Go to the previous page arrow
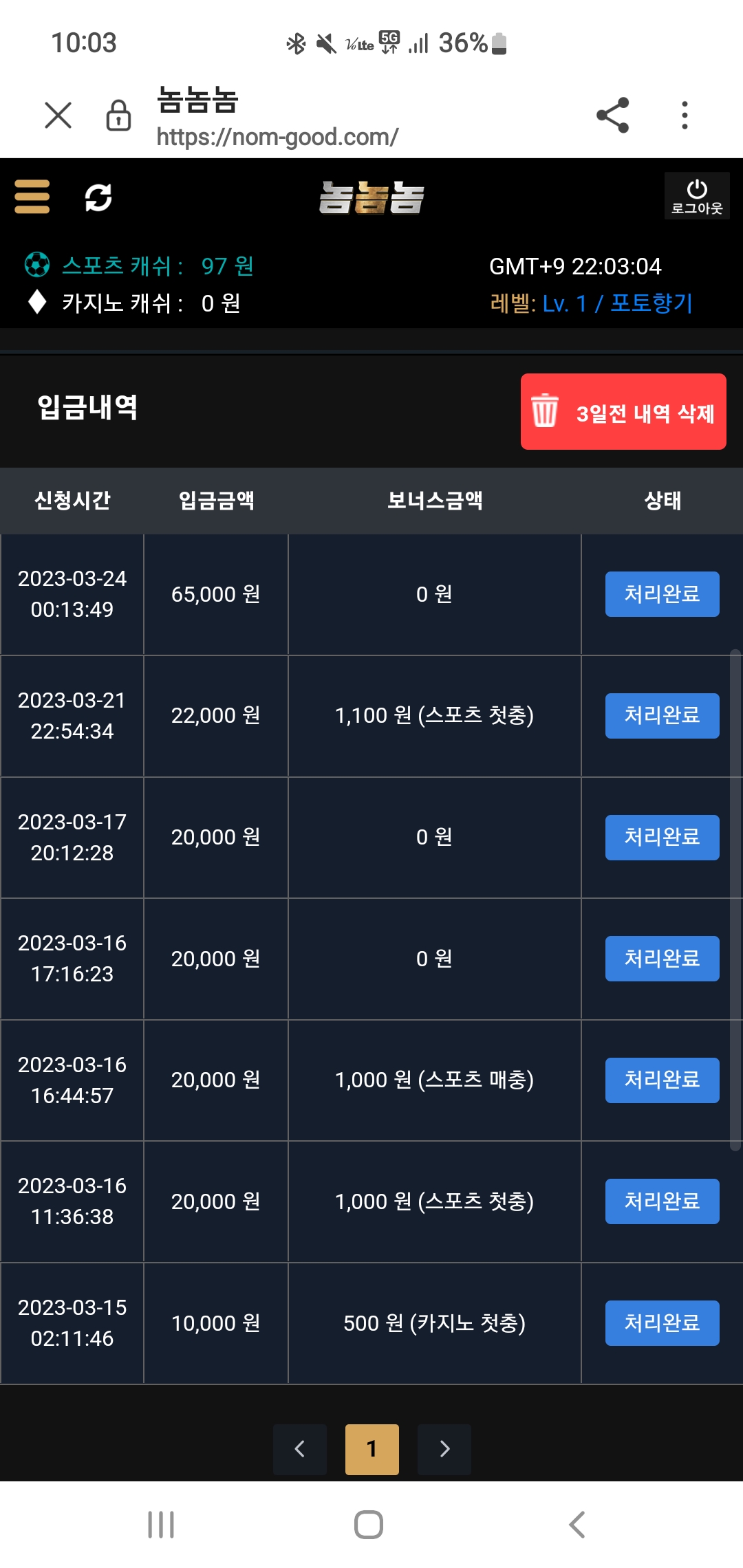This screenshot has width=743, height=1568. [300, 1450]
